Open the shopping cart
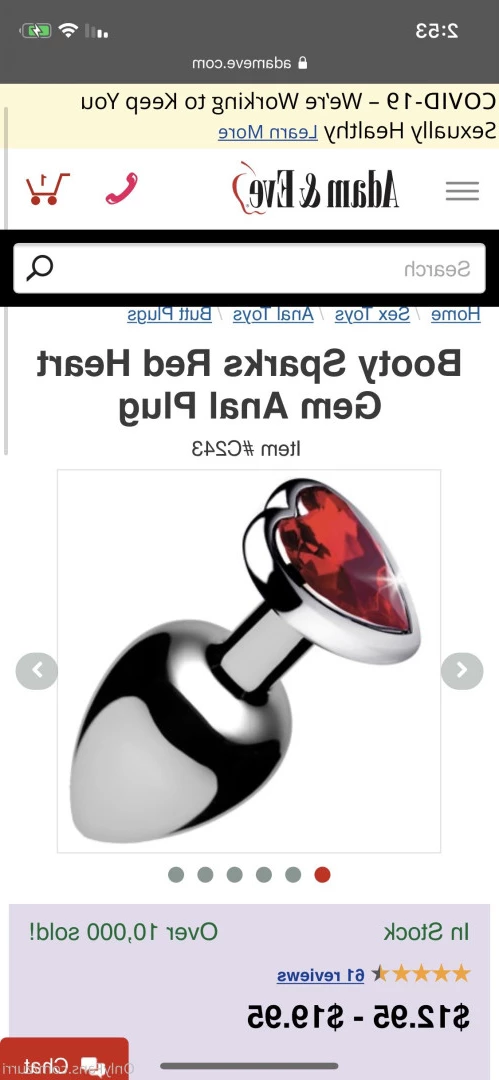Screen dimensions: 499x1080 [x=48, y=189]
